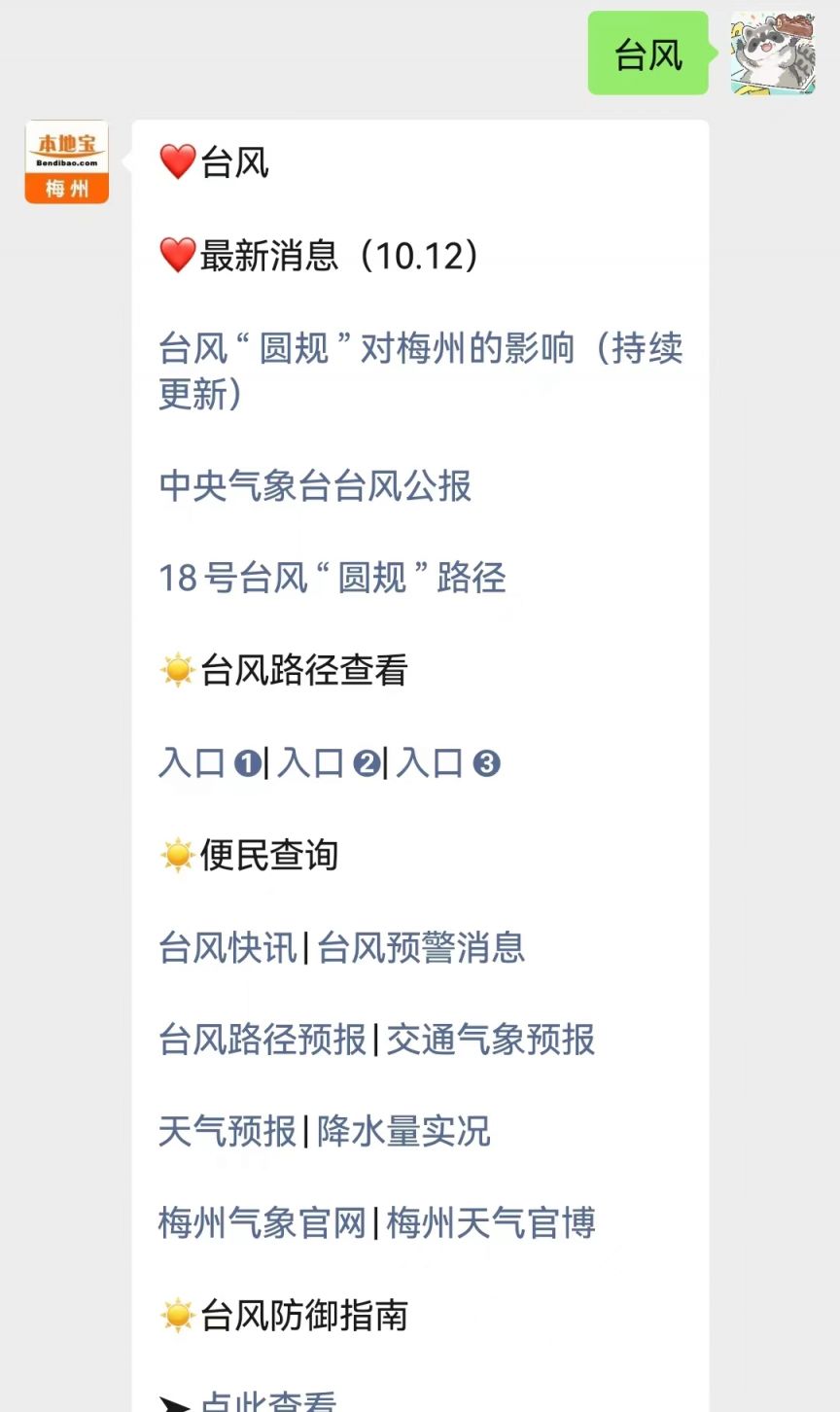Image resolution: width=840 pixels, height=1412 pixels.
Task: Open 天气预报 link
Action: [227, 1131]
